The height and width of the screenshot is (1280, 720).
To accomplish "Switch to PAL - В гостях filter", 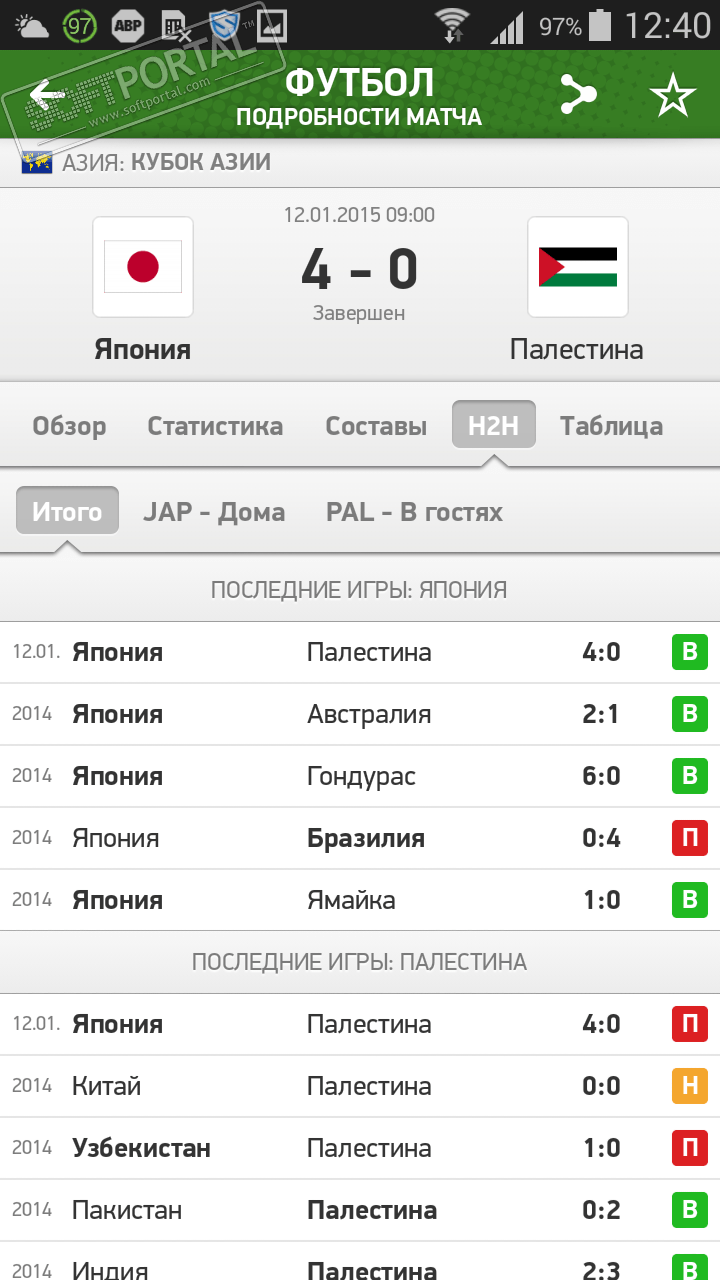I will 414,512.
